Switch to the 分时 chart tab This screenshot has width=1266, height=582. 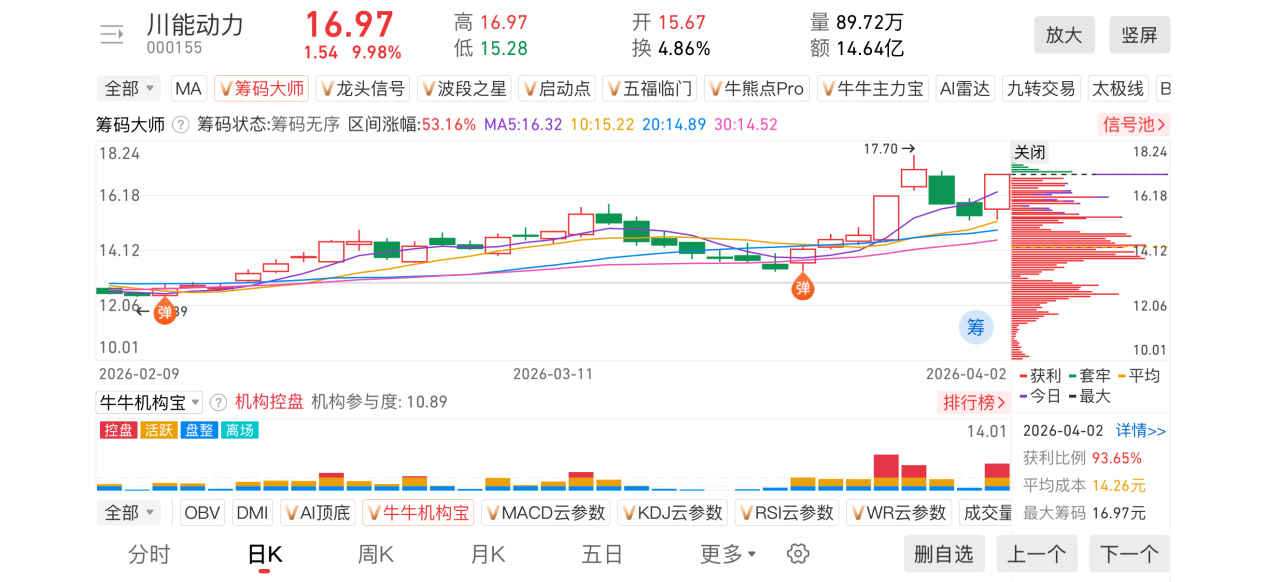click(149, 554)
